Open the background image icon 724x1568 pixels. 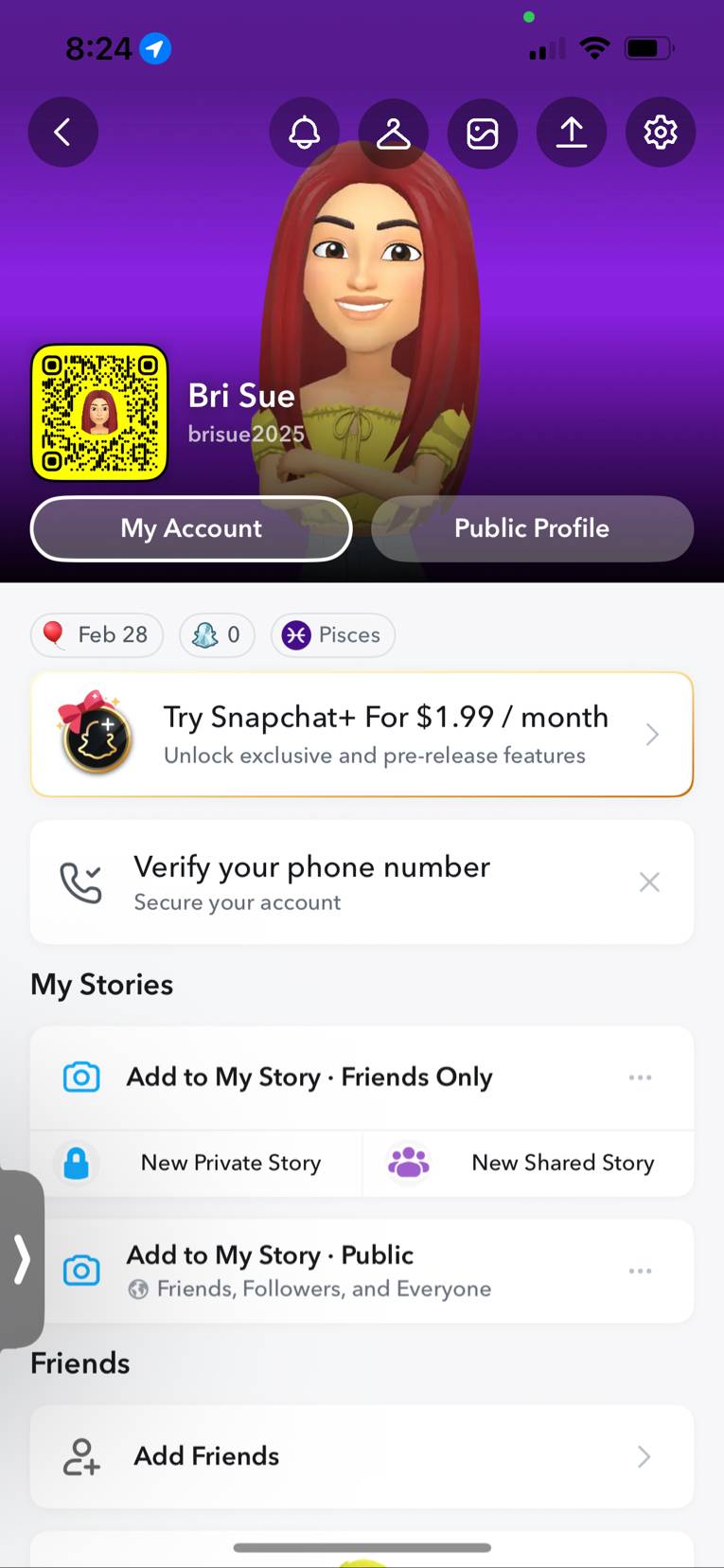(482, 133)
